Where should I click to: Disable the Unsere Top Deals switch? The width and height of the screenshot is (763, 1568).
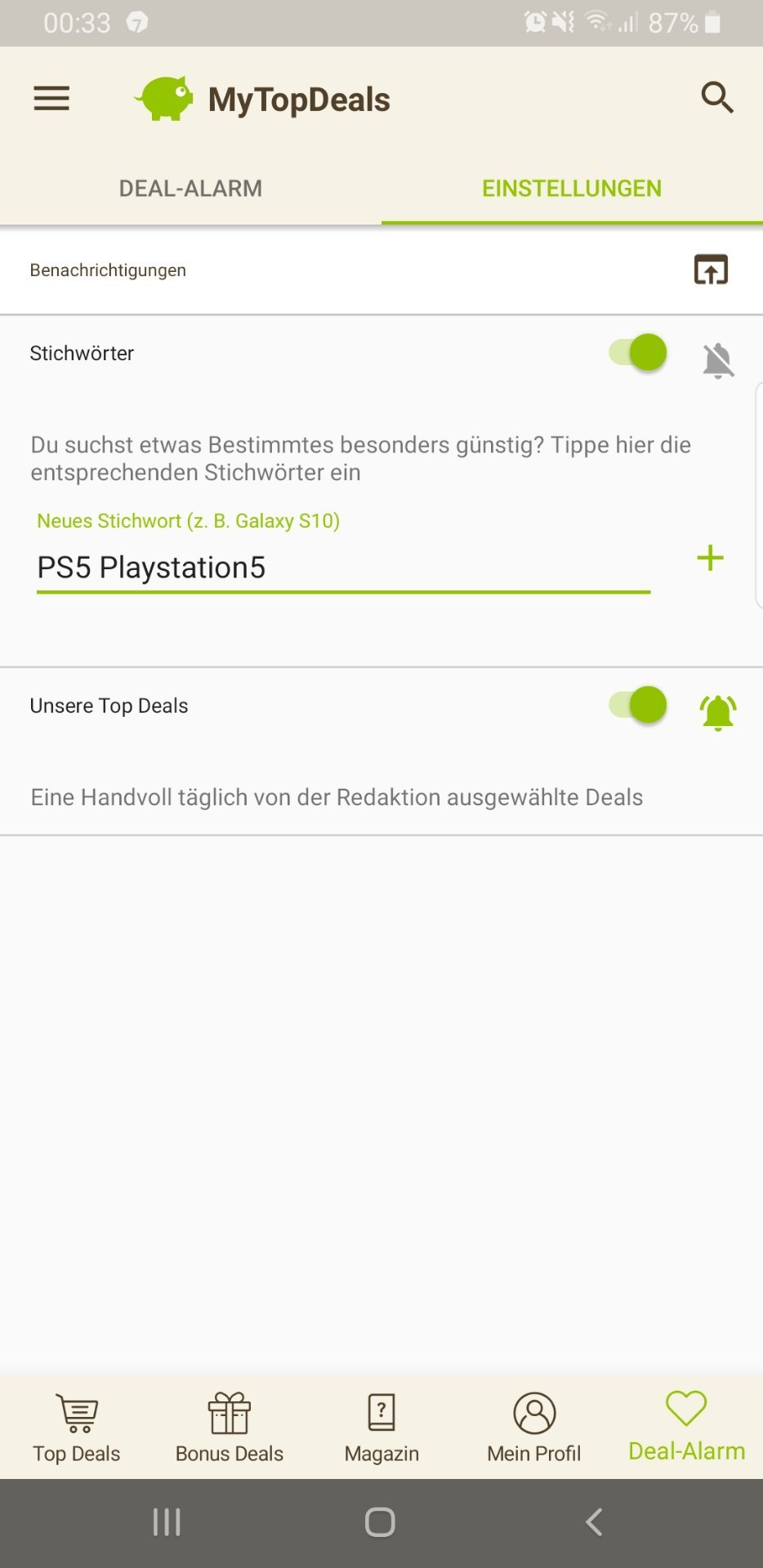coord(639,705)
